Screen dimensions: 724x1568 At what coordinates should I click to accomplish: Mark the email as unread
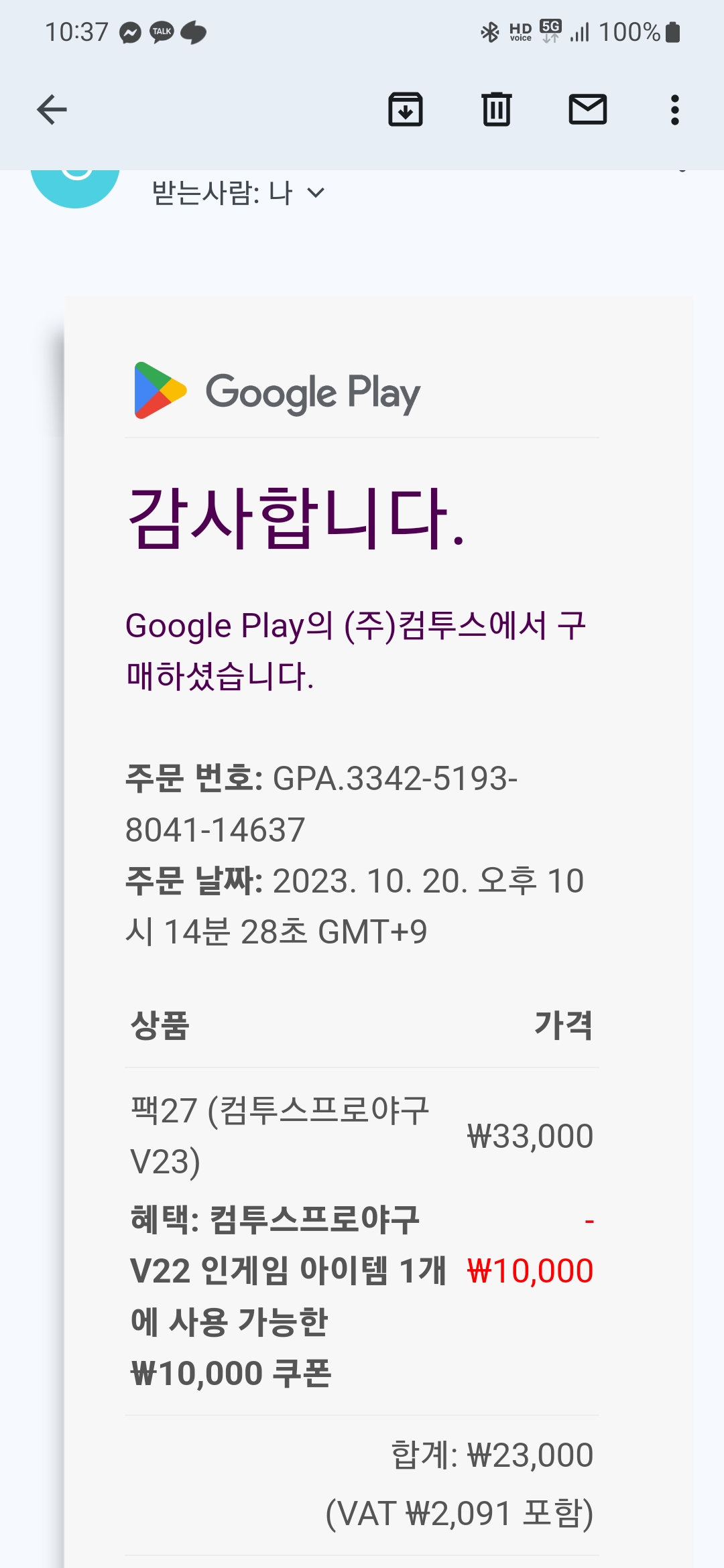[x=588, y=110]
